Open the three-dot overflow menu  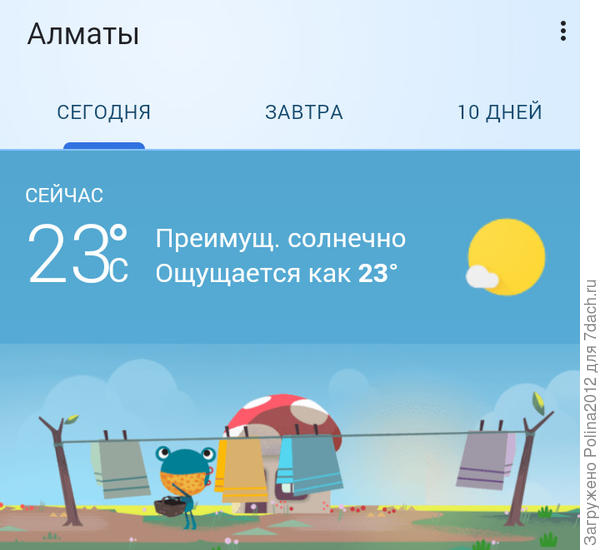[x=563, y=32]
